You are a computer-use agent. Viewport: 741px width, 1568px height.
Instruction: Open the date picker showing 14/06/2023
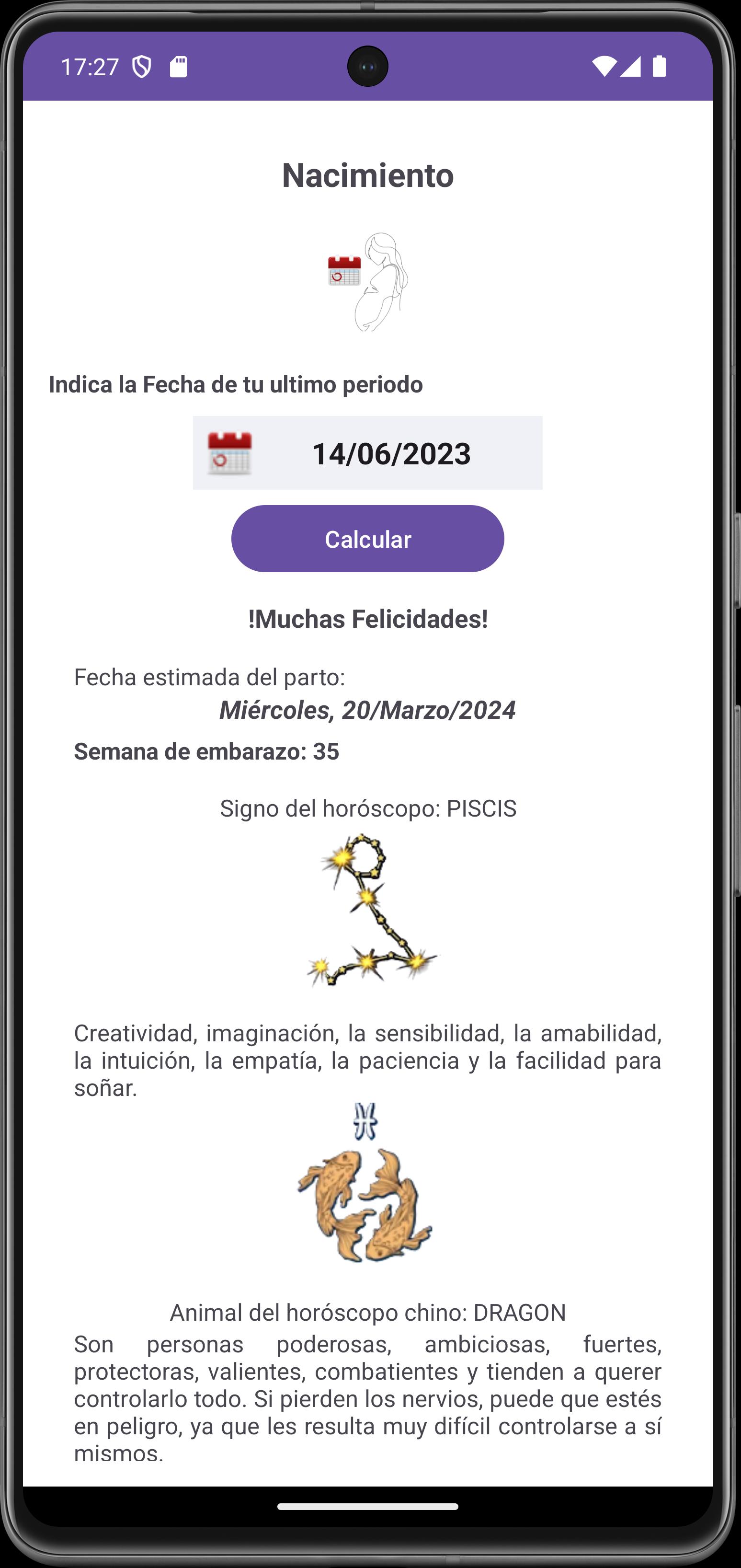tap(367, 453)
